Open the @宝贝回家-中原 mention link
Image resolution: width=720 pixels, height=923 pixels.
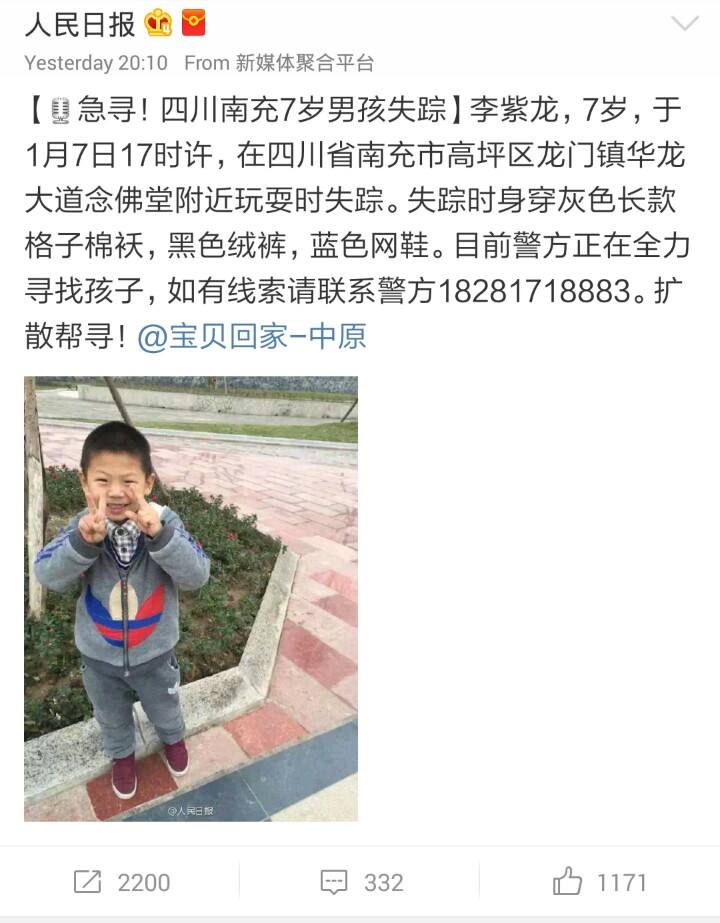tap(251, 335)
